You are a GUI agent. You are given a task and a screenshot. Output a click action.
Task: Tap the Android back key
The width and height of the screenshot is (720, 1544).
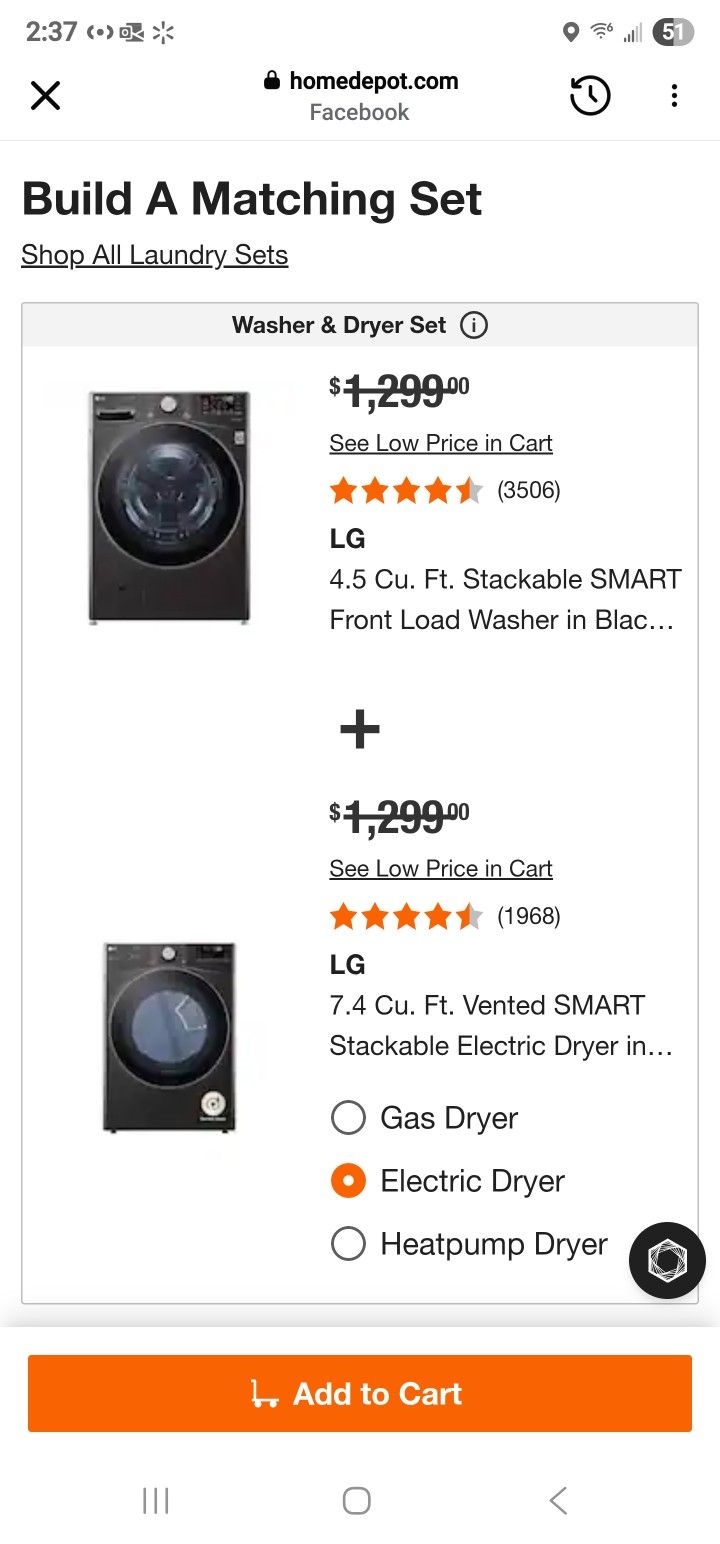click(x=558, y=1500)
